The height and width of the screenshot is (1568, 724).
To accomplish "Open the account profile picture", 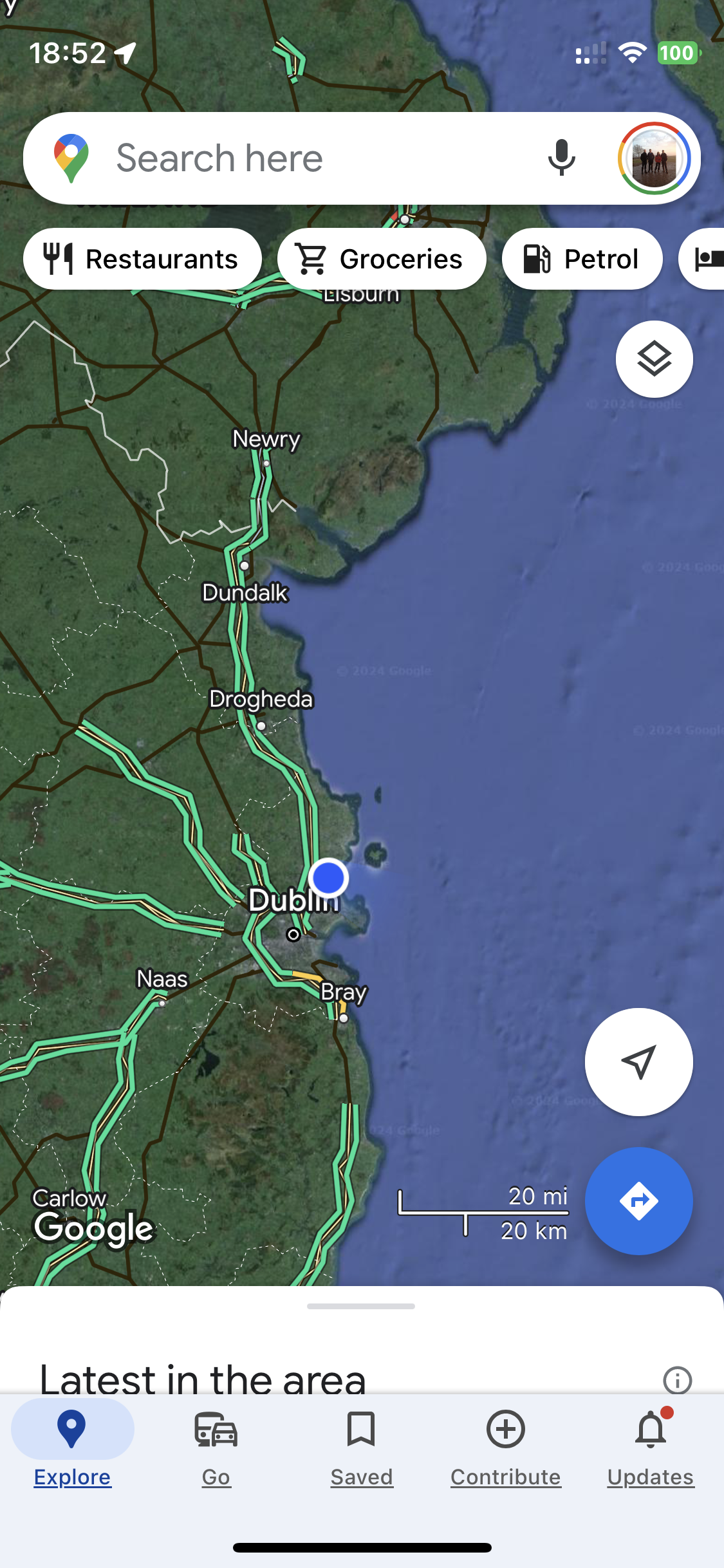I will coord(654,158).
